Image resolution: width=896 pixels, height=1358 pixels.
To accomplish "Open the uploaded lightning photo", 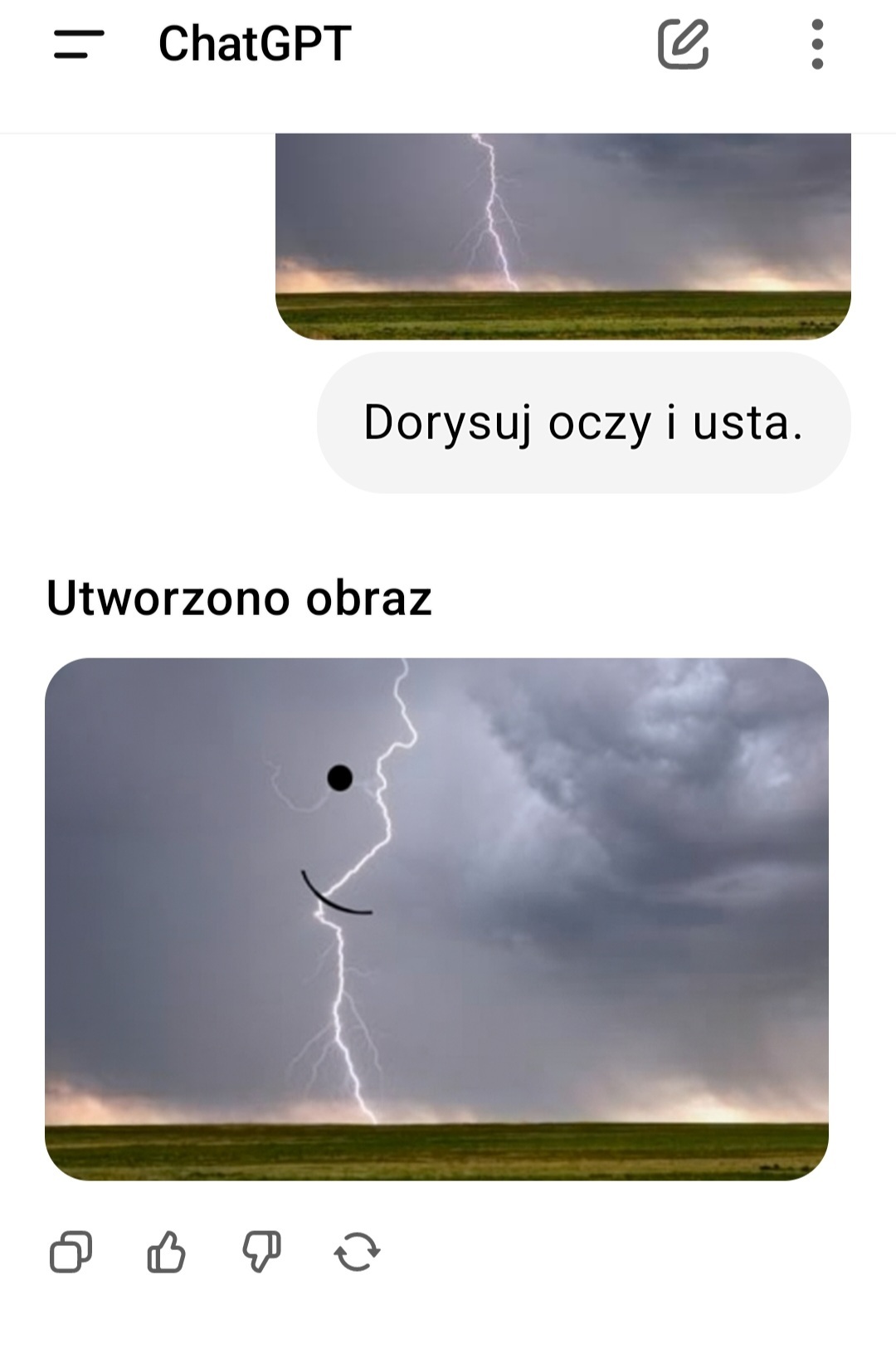I will click(x=562, y=237).
